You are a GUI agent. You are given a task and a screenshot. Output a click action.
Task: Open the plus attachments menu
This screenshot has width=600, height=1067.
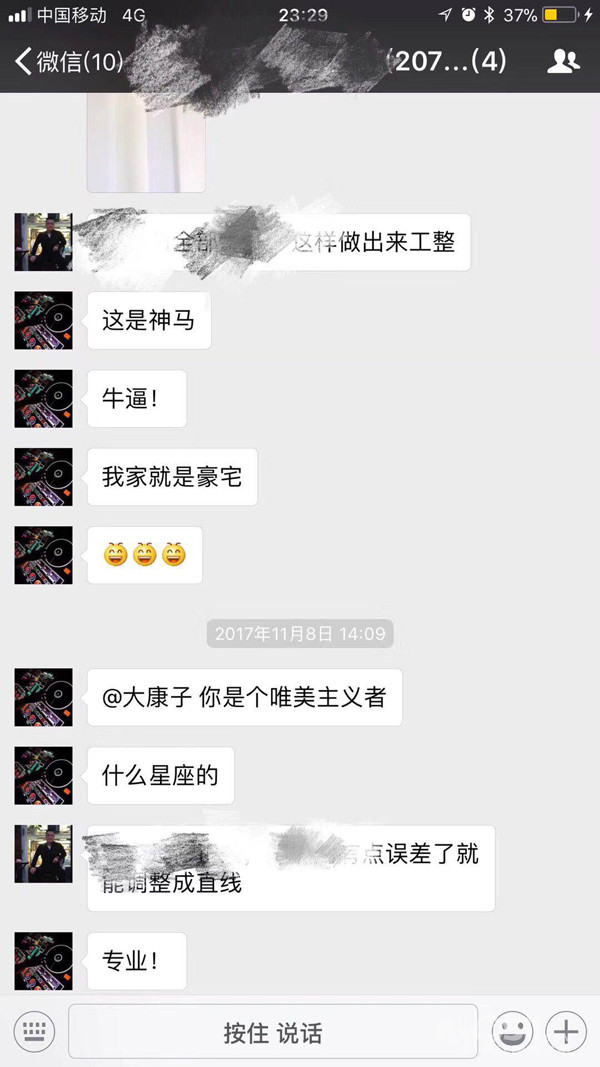point(567,1031)
